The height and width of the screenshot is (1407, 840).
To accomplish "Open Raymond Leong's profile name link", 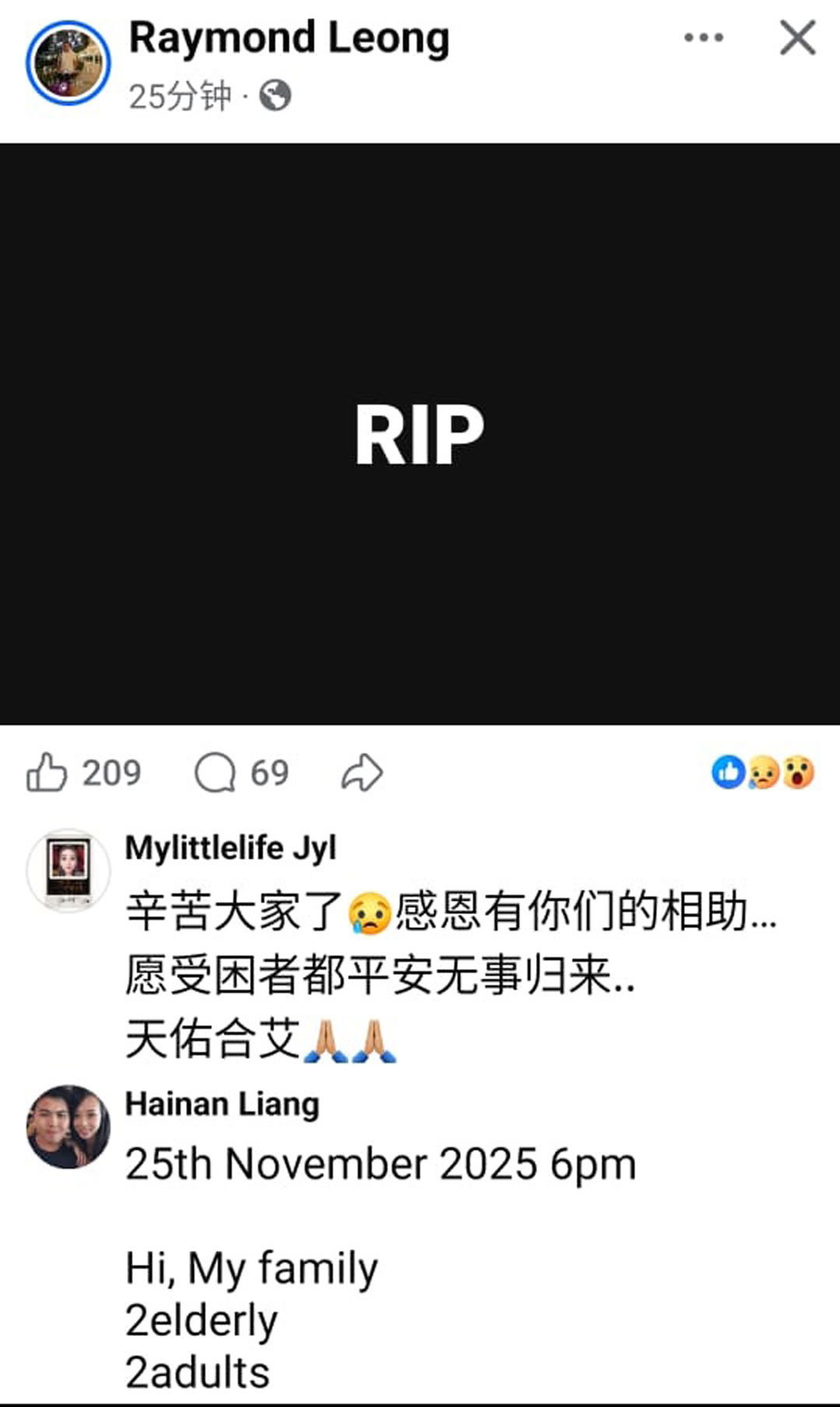I will pos(289,38).
